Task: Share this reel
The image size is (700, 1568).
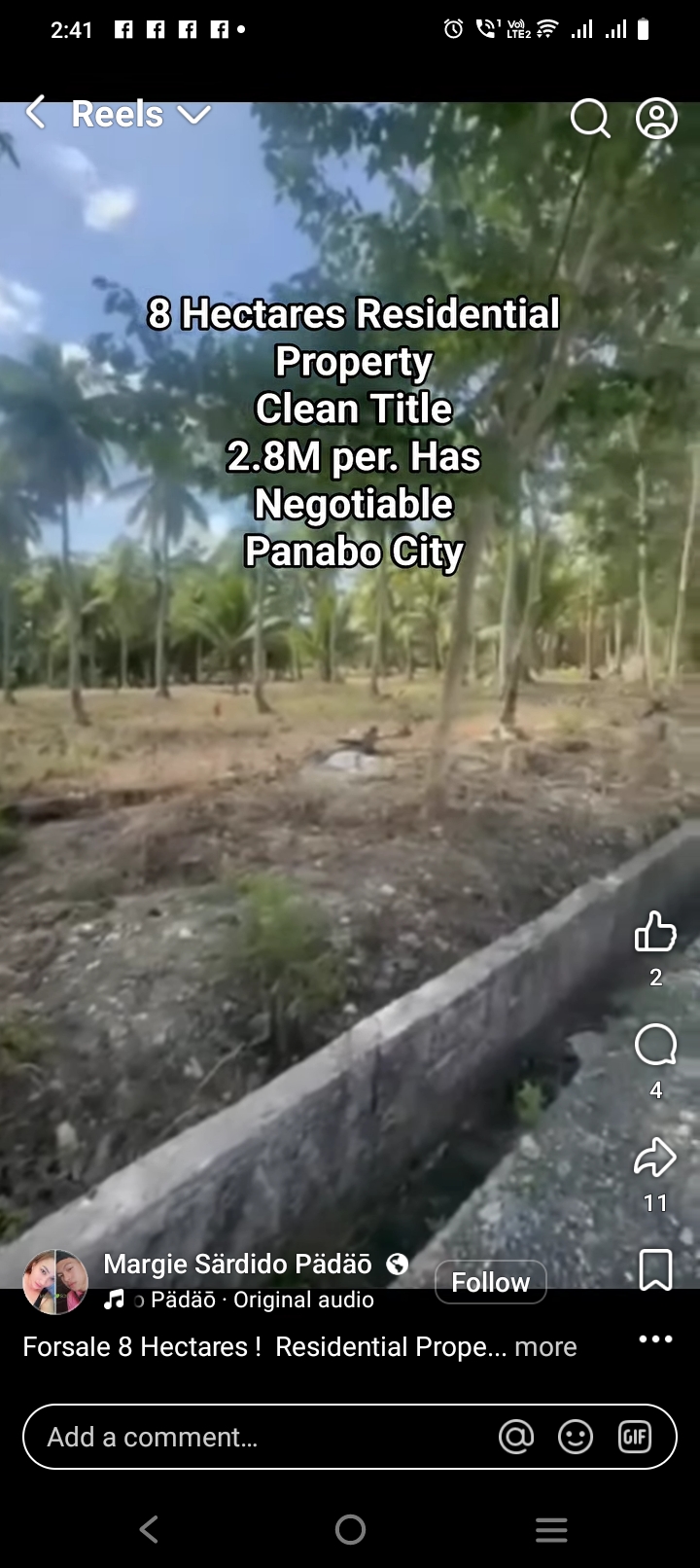Action: (x=655, y=1158)
